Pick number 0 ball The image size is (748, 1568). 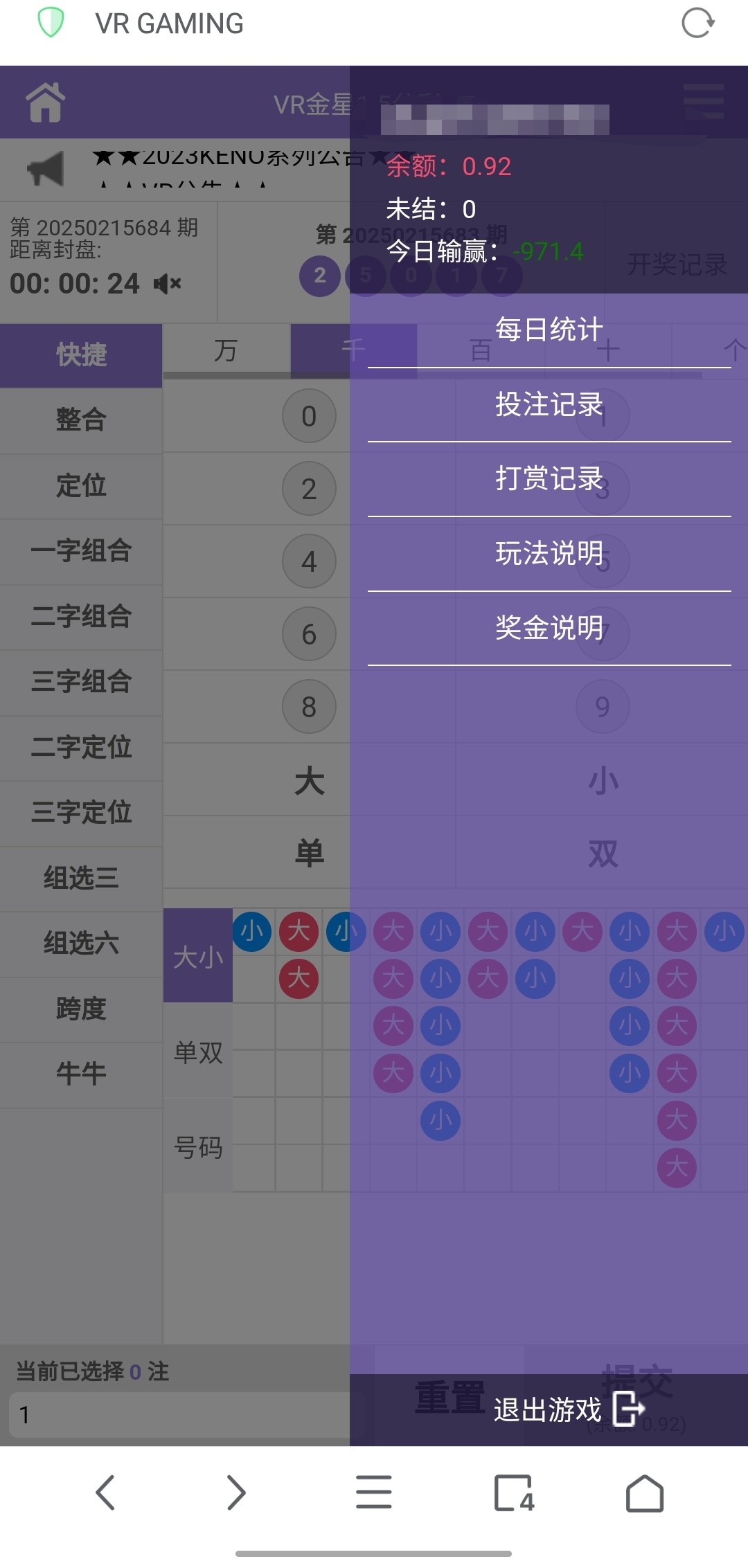click(x=309, y=416)
